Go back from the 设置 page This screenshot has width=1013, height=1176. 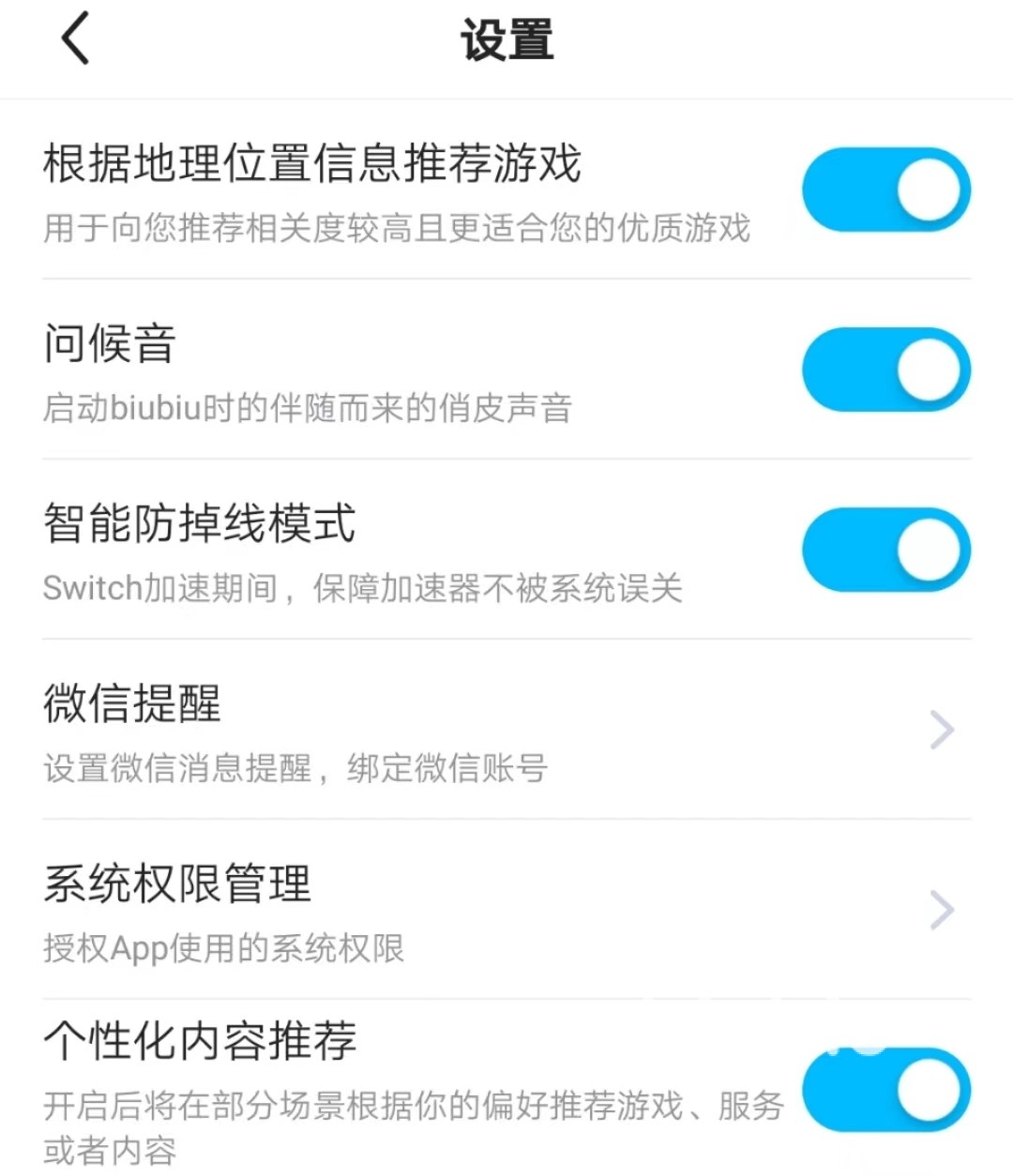coord(75,39)
